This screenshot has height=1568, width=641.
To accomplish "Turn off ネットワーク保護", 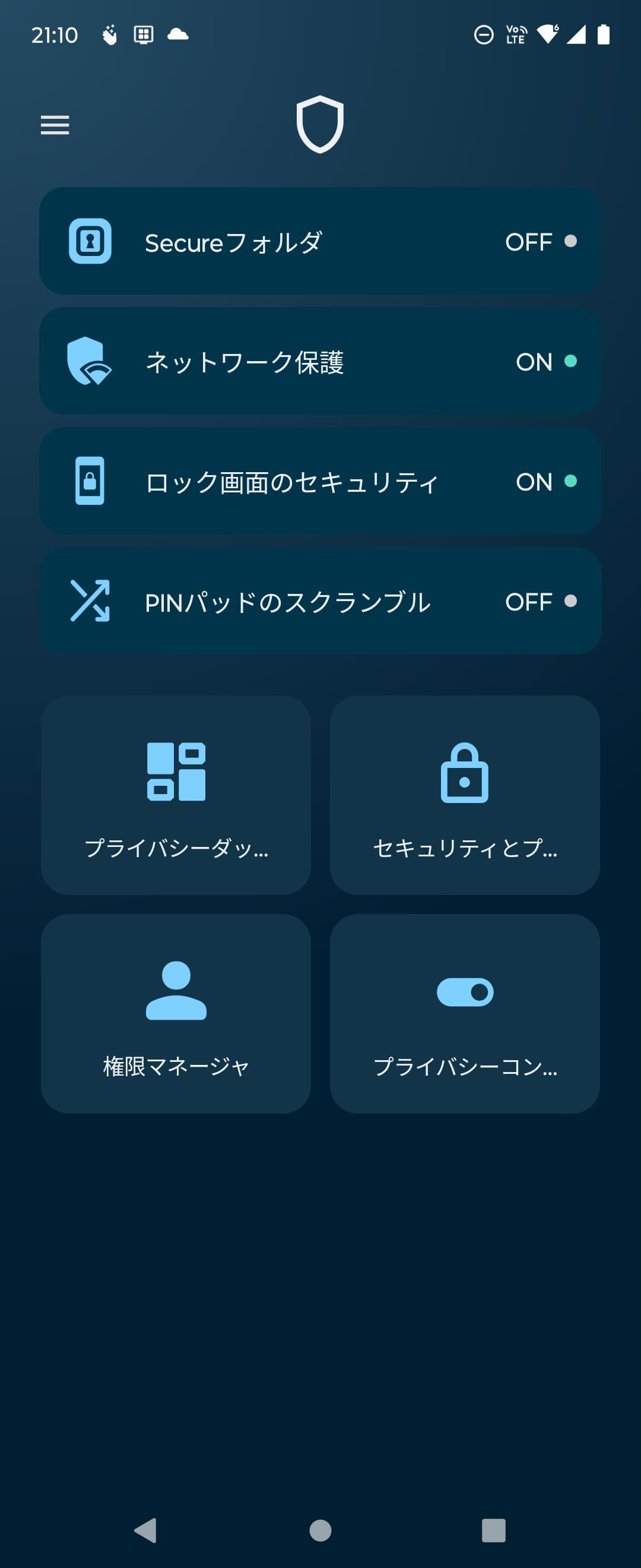I will [x=320, y=362].
